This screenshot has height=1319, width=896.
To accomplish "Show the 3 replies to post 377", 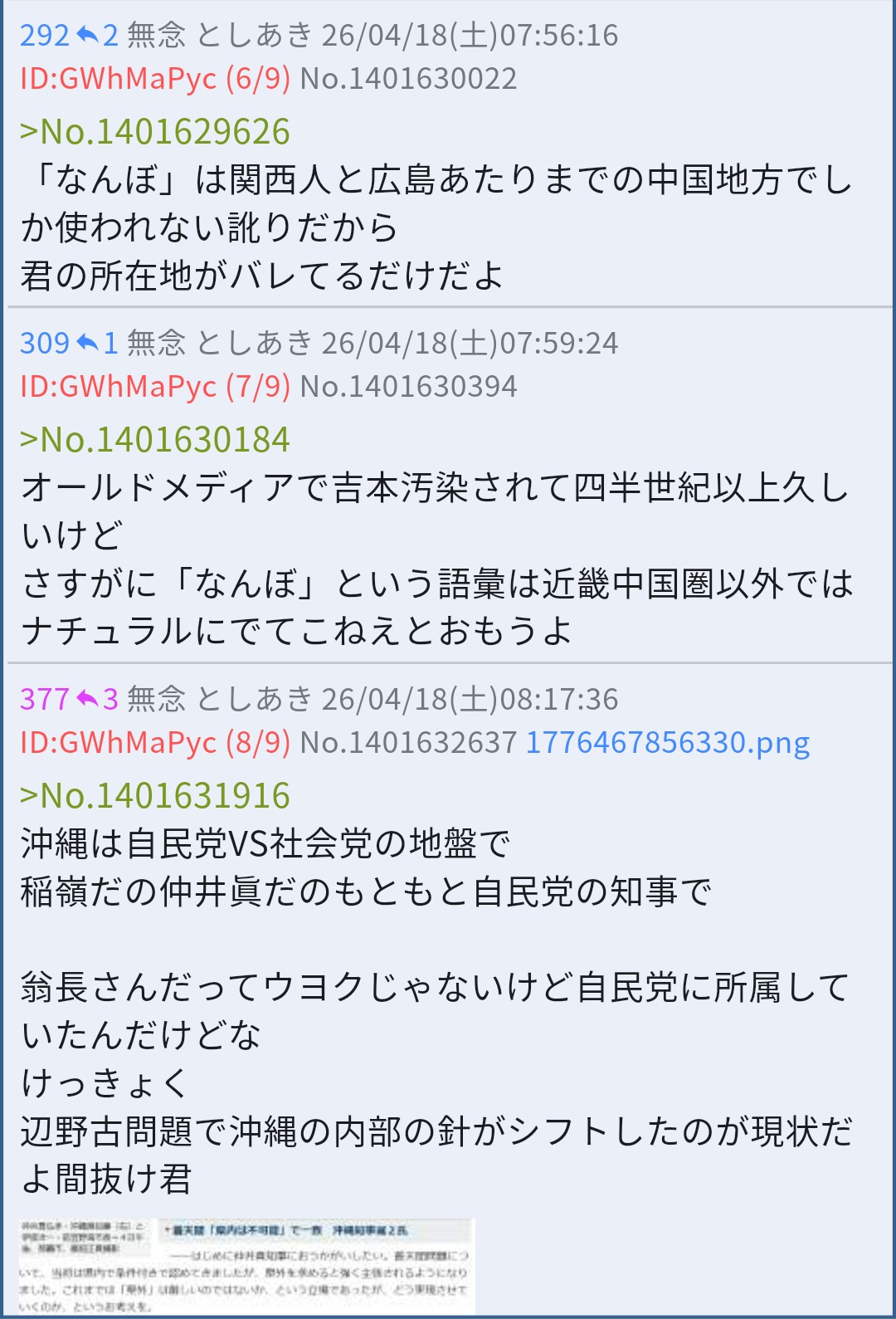I will coord(97,699).
